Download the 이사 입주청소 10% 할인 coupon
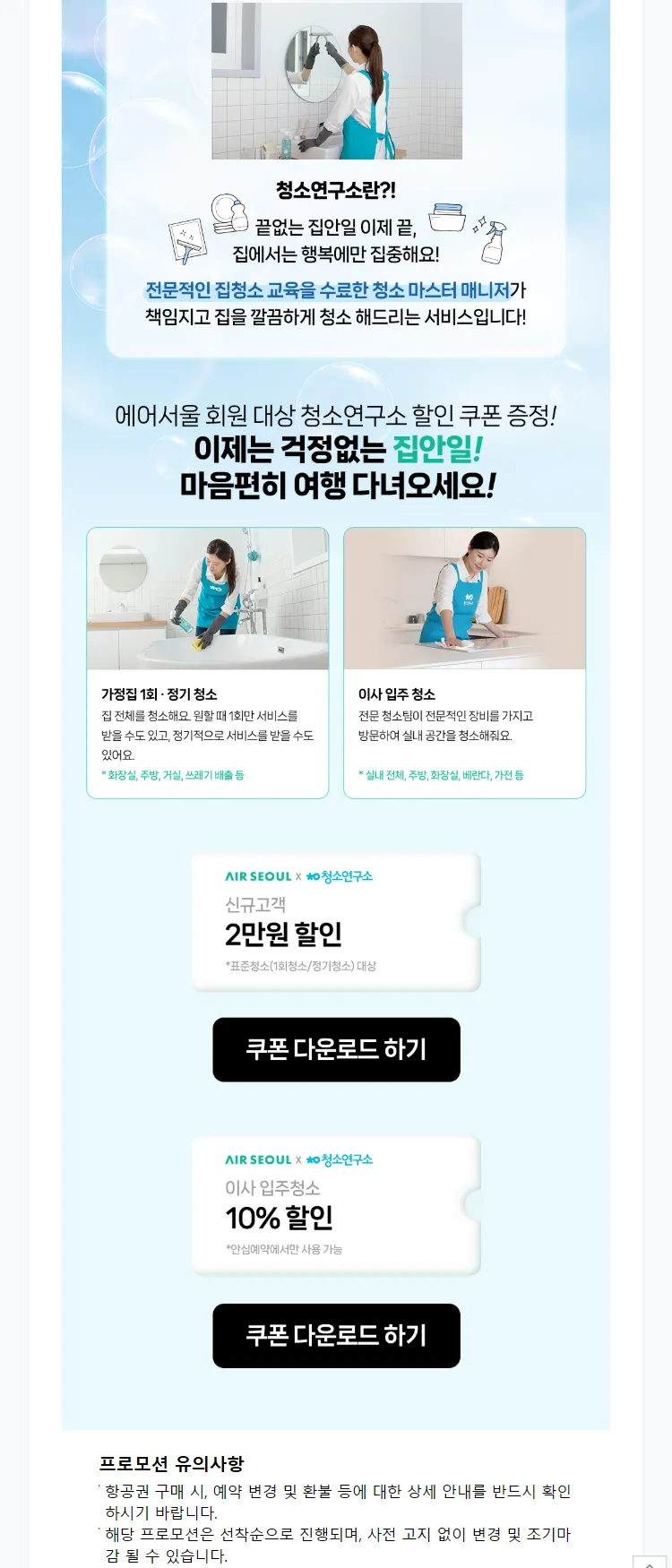This screenshot has width=672, height=1568. coord(336,1335)
